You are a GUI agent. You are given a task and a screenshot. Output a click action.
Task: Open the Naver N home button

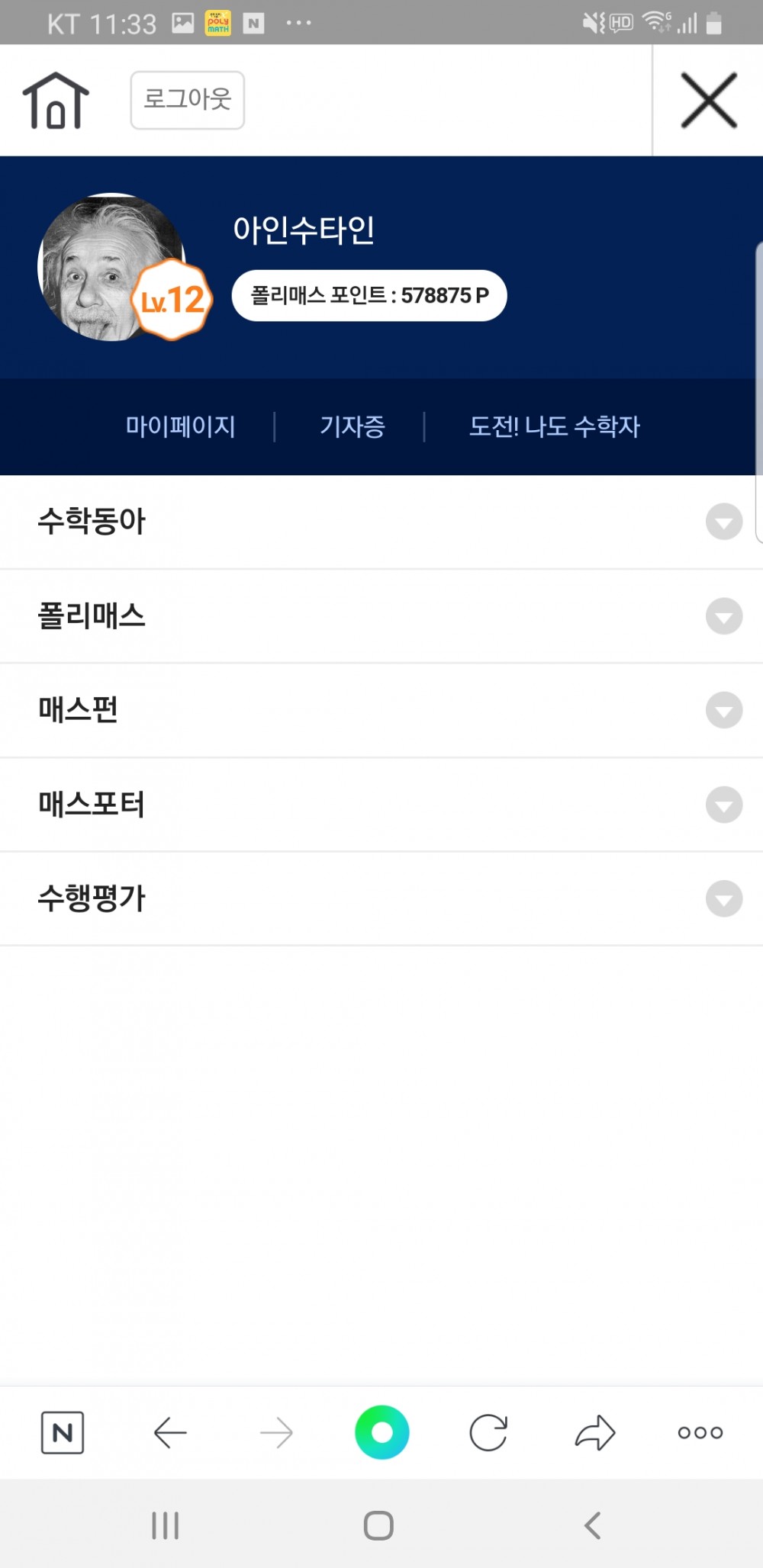63,1433
